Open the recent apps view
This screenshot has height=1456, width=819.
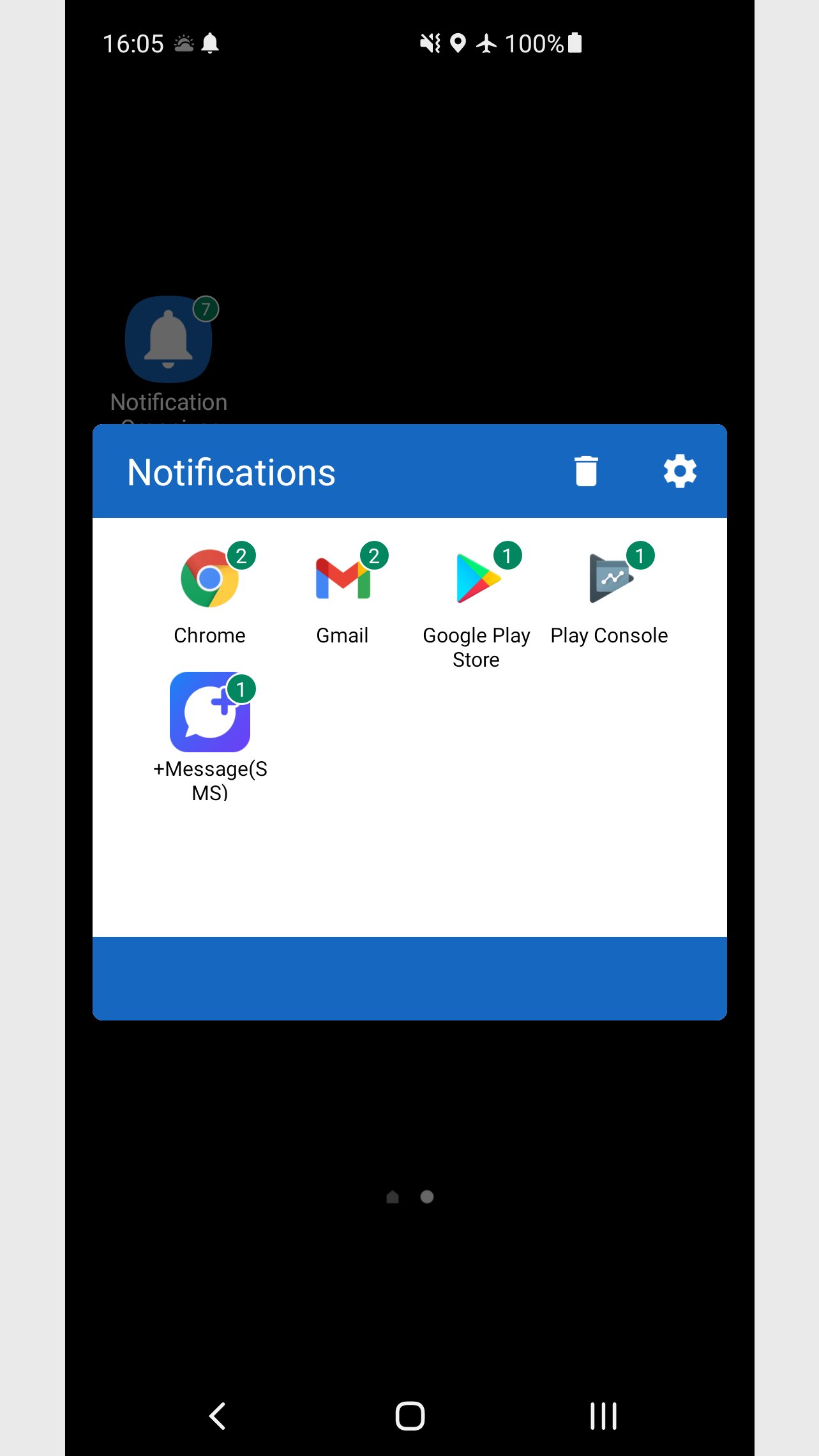pos(603,1416)
